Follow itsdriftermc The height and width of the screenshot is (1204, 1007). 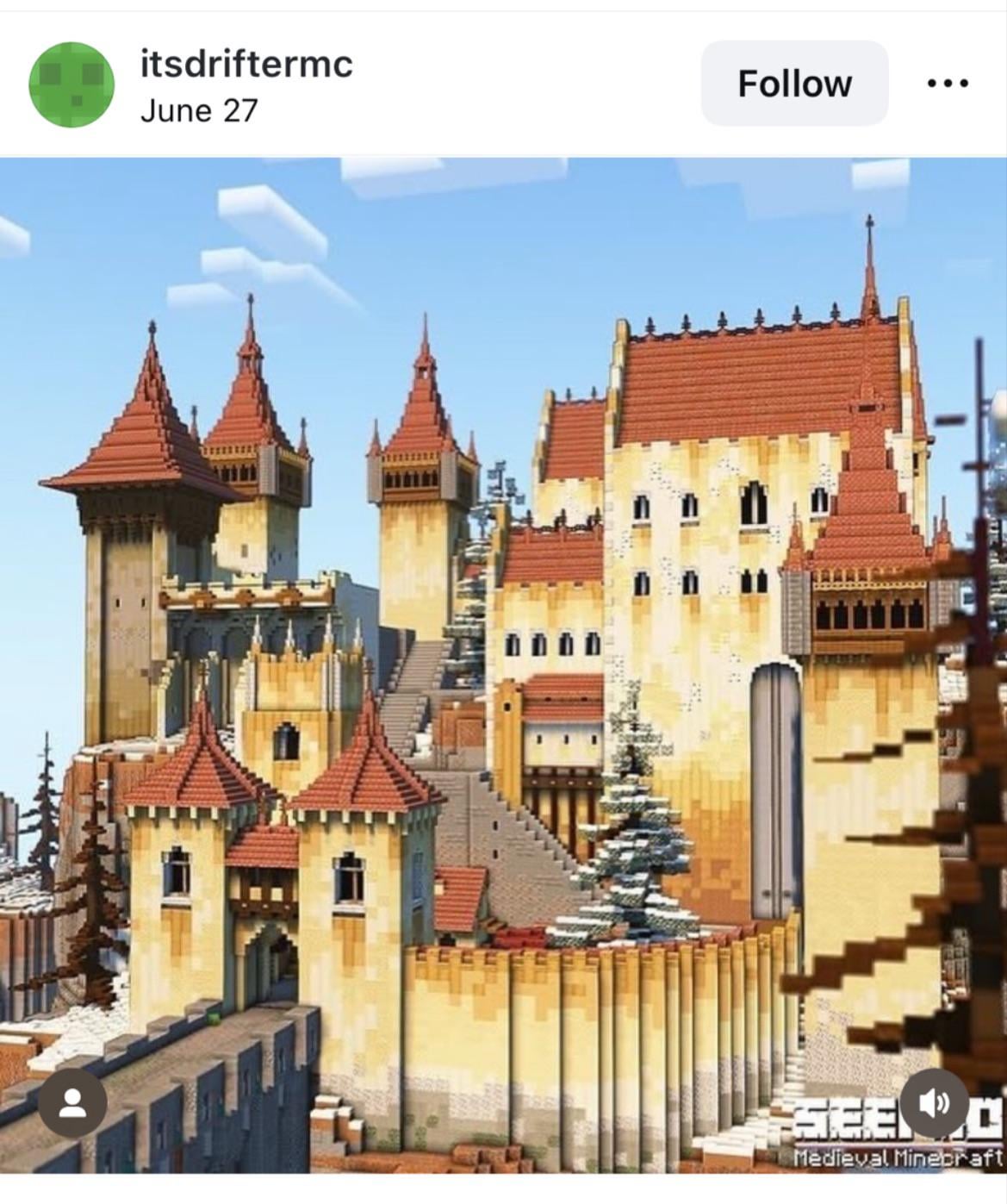coord(793,84)
